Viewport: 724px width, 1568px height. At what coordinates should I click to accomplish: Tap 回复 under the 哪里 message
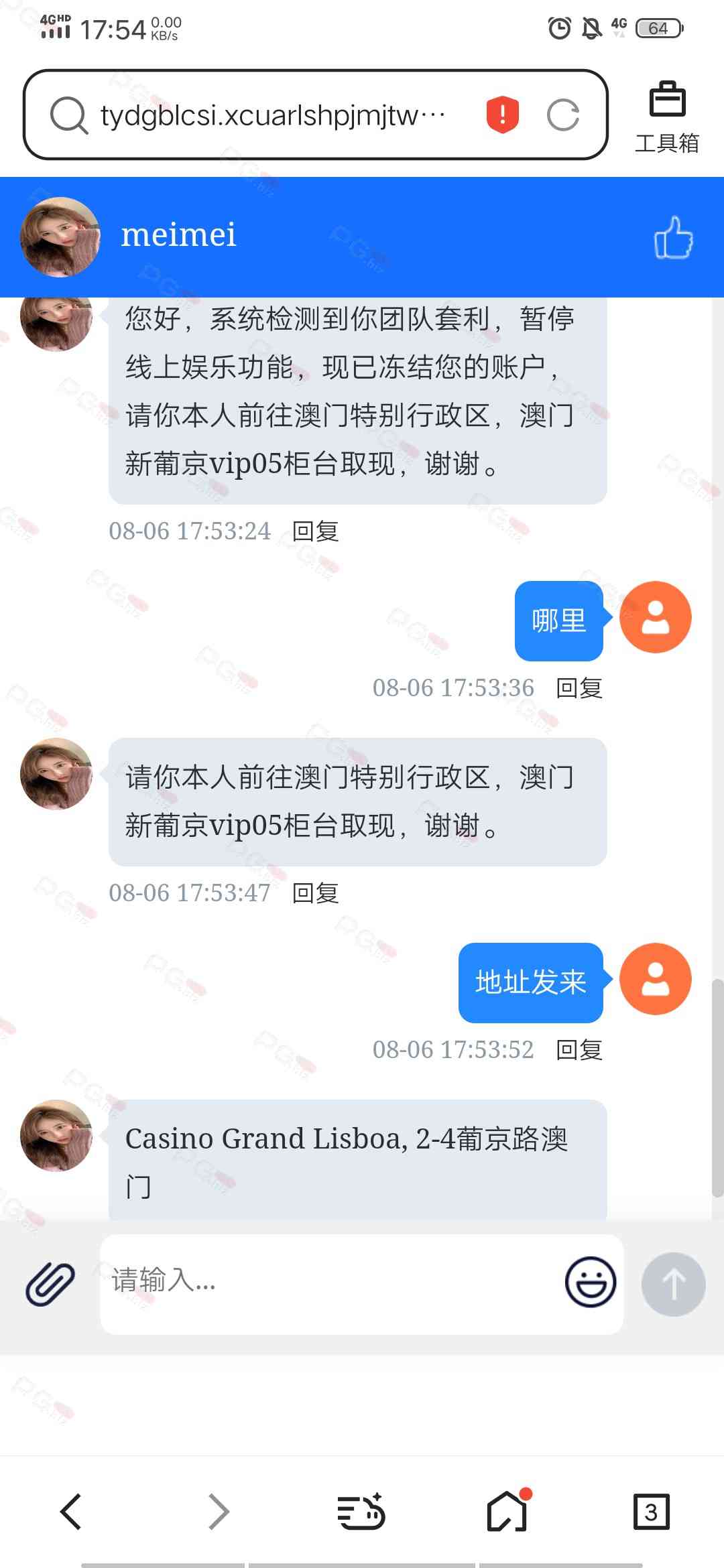coord(579,688)
